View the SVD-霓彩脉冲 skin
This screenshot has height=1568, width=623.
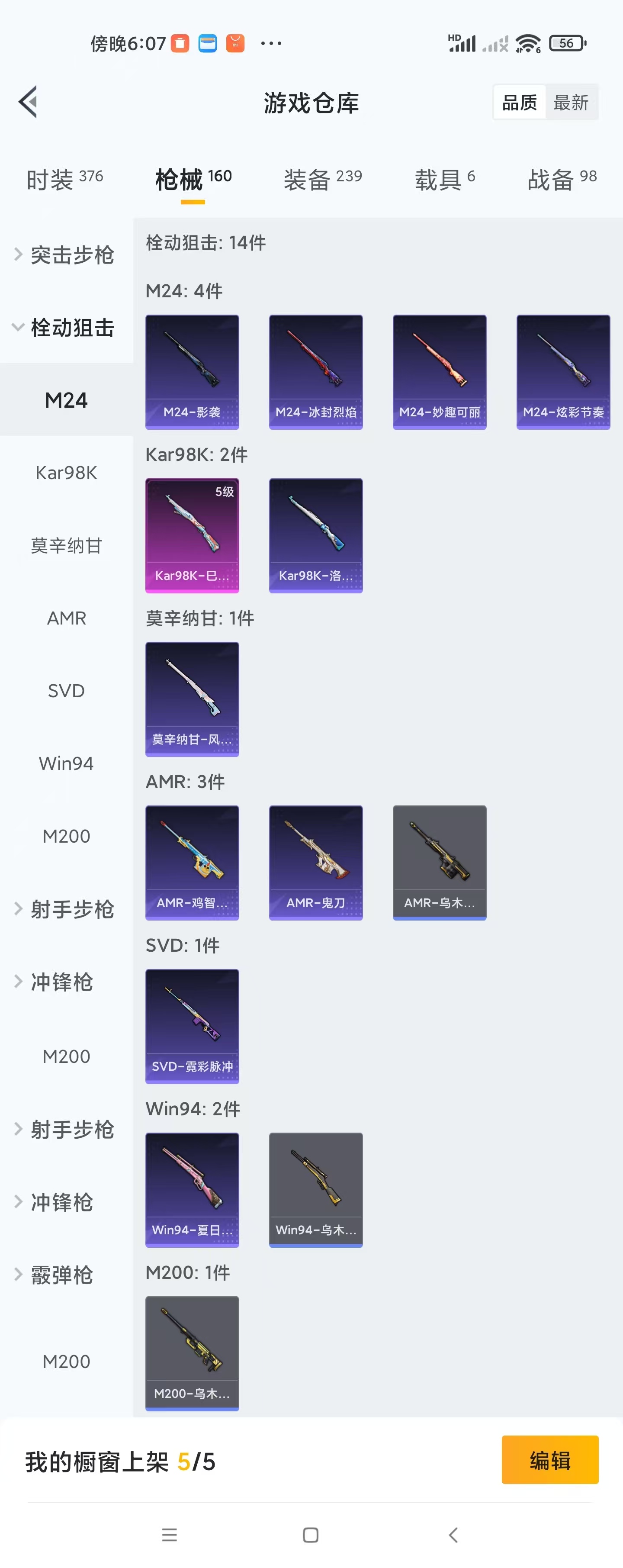pos(192,1026)
